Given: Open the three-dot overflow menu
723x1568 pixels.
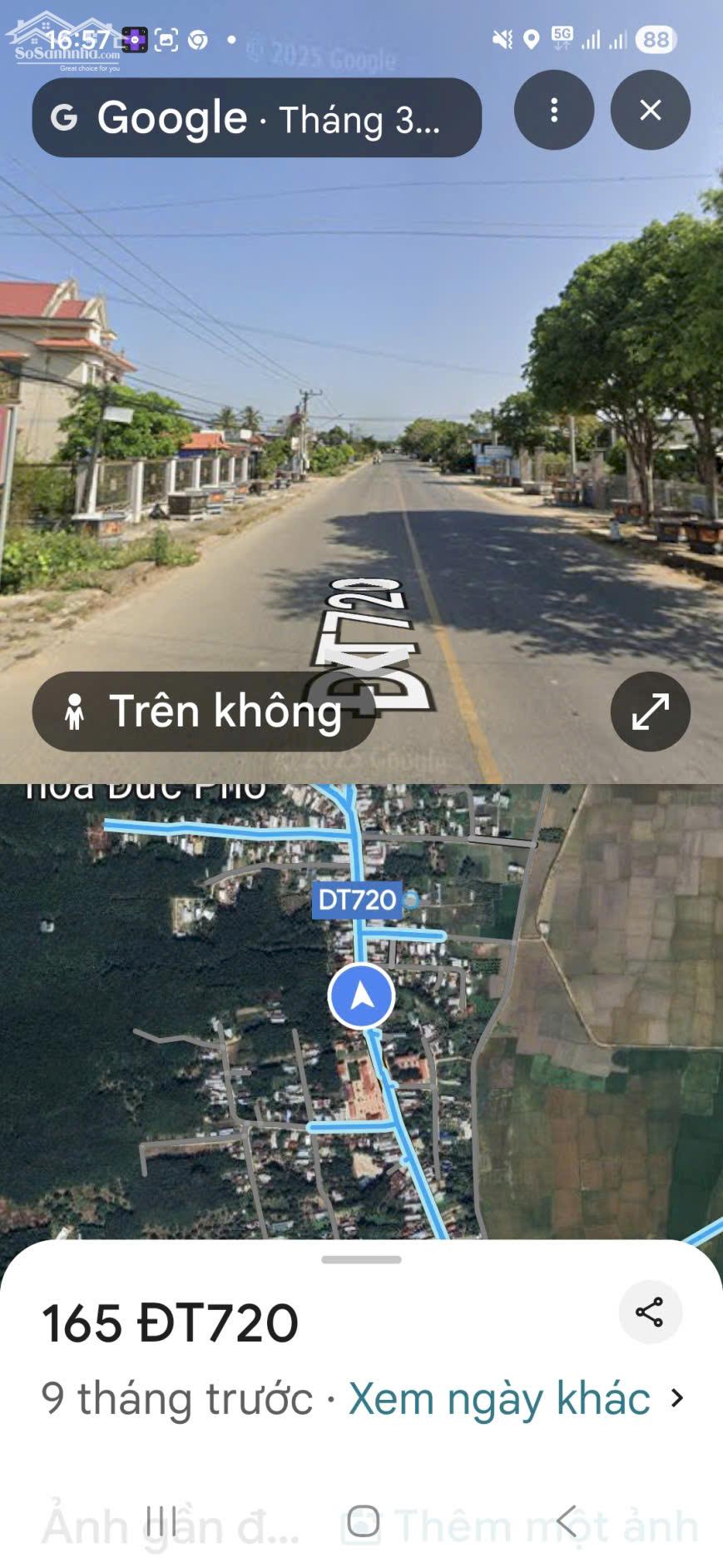Looking at the screenshot, I should [x=553, y=110].
